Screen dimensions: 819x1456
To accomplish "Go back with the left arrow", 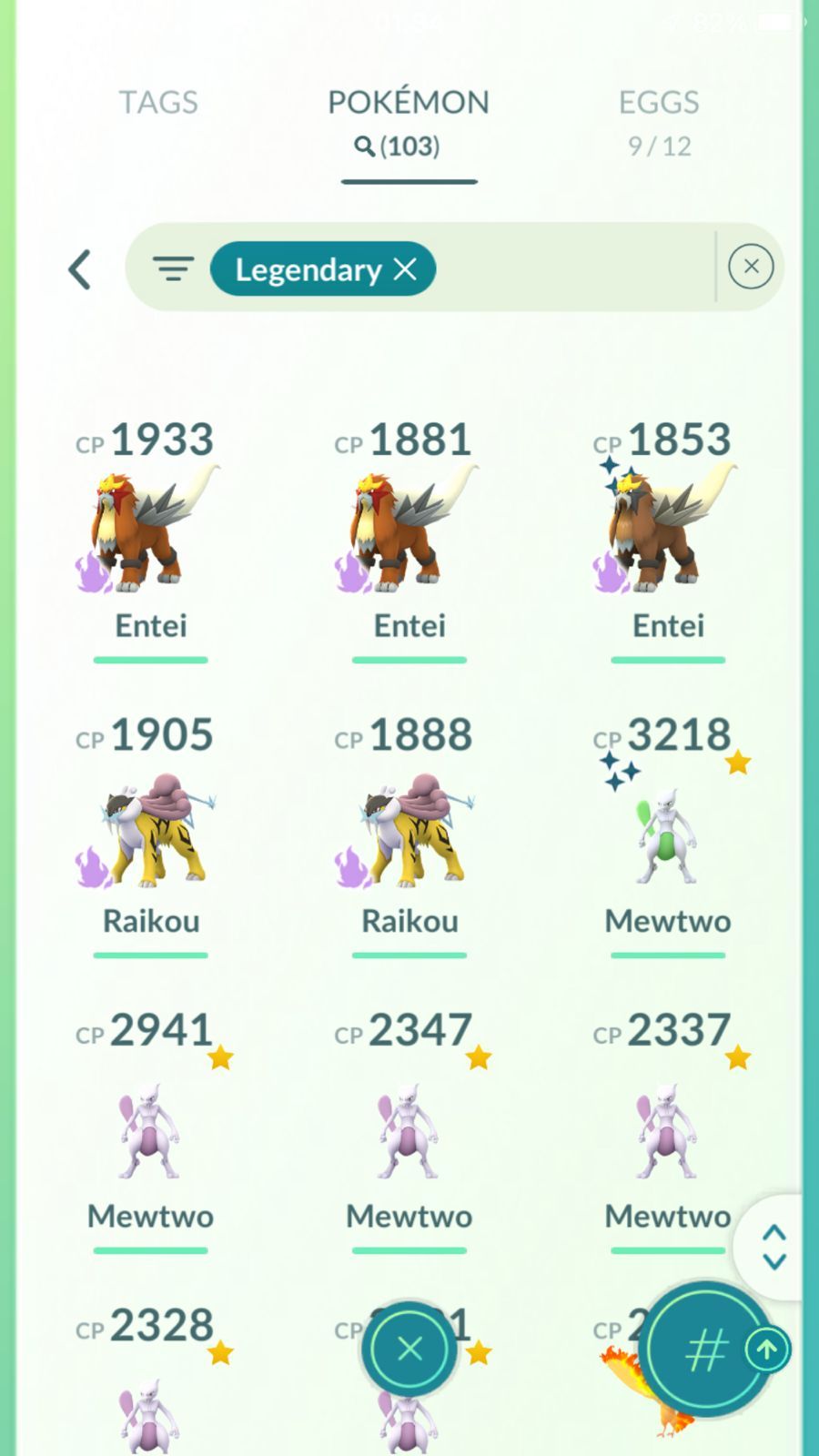I will [x=80, y=269].
